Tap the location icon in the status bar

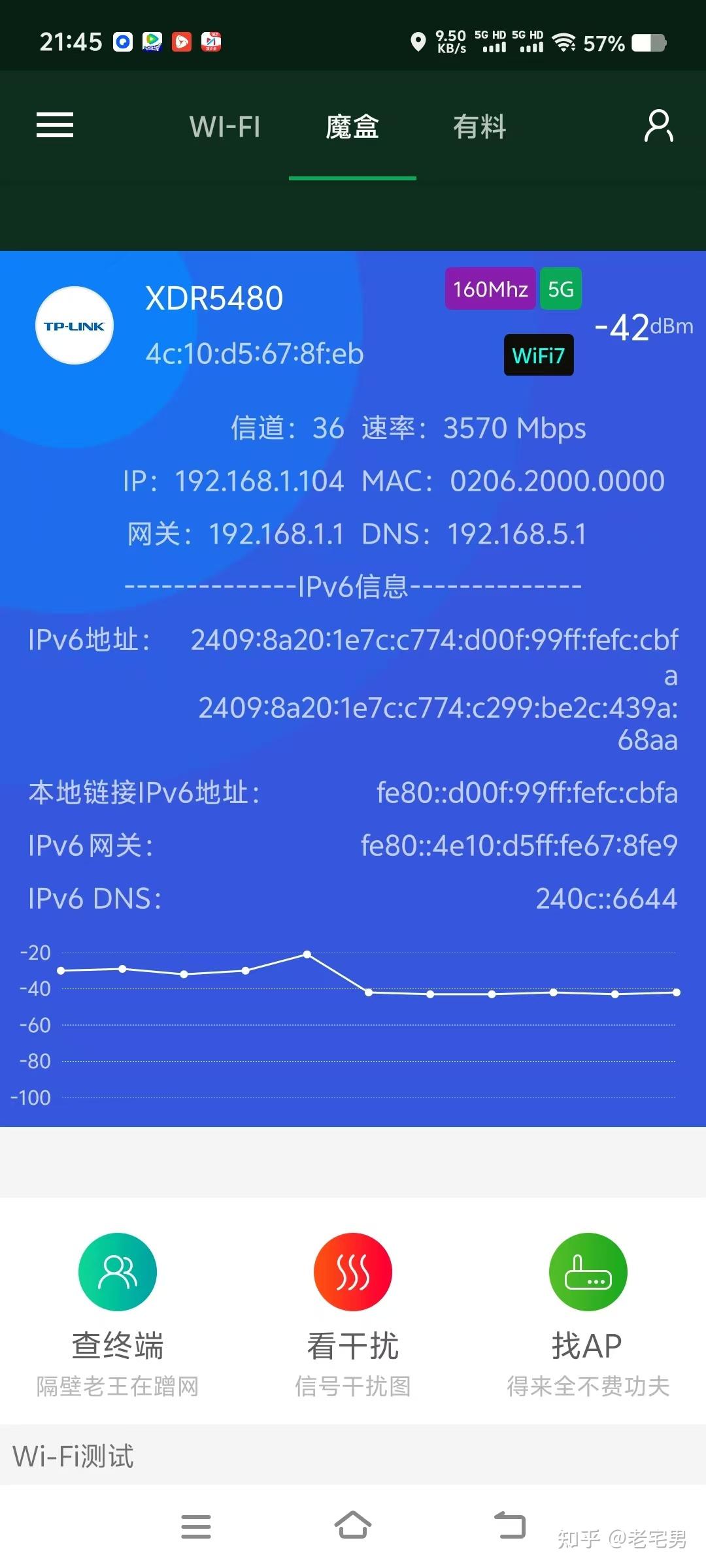(x=419, y=41)
